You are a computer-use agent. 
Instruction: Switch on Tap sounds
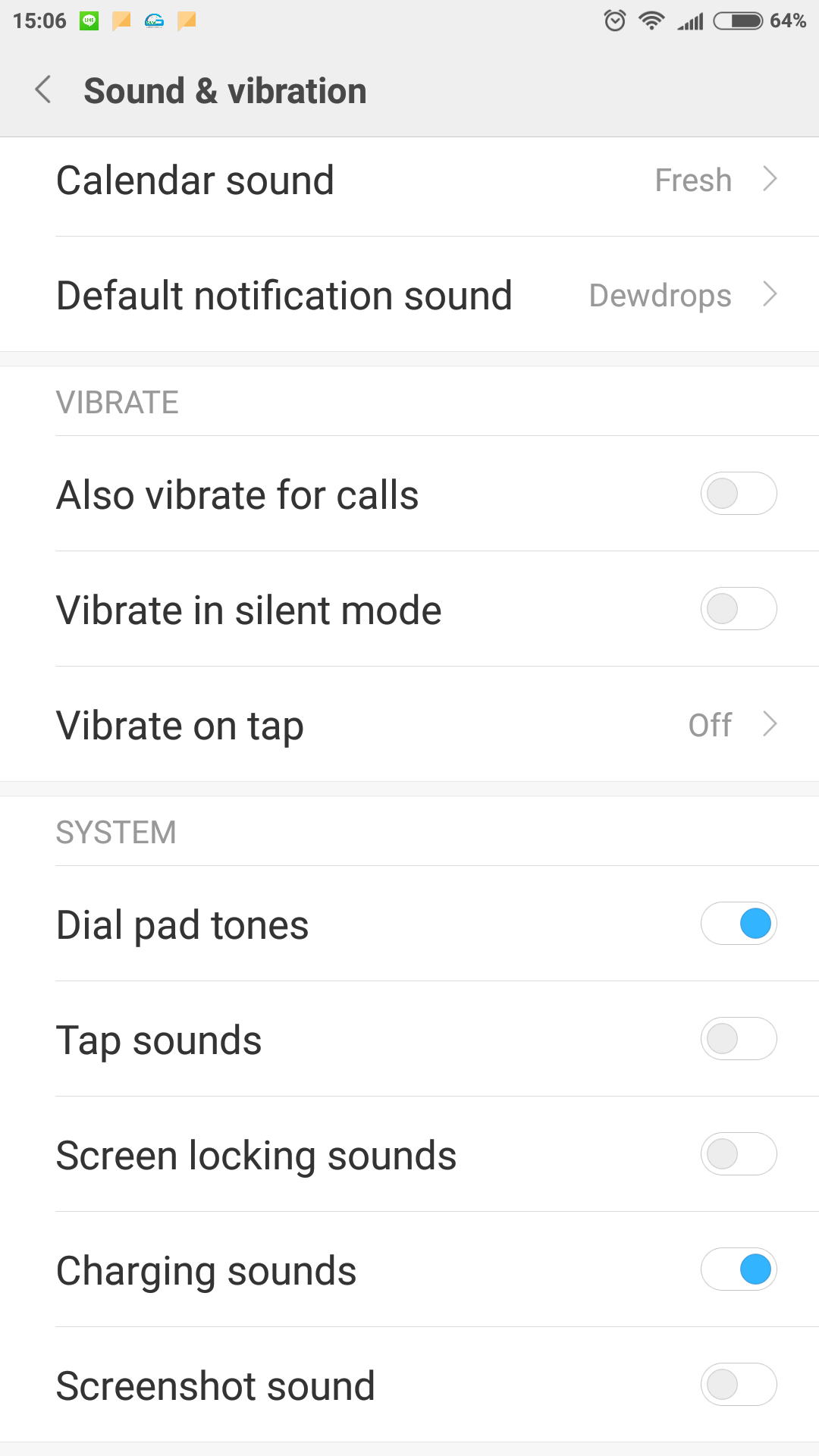coord(739,1039)
